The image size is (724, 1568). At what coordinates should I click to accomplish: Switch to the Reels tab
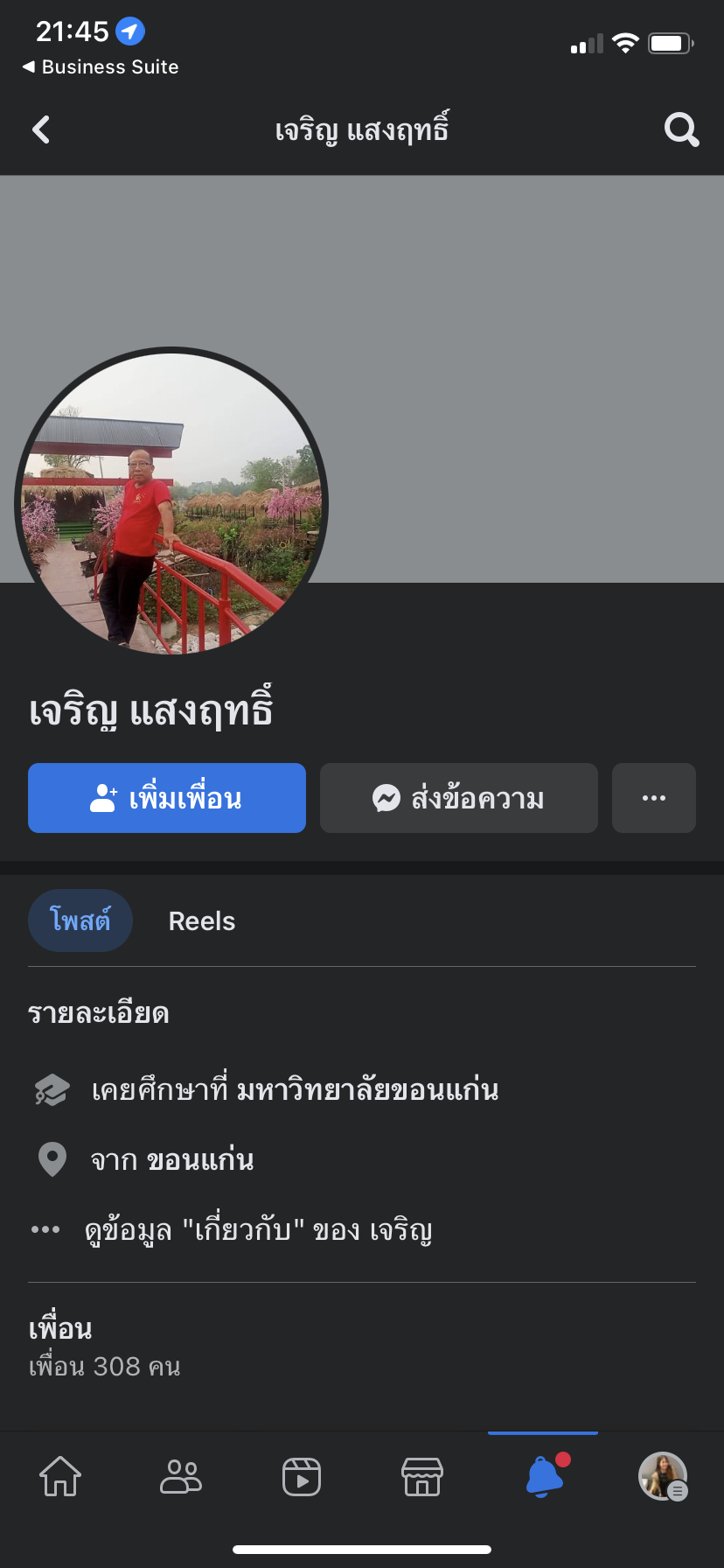(x=202, y=921)
